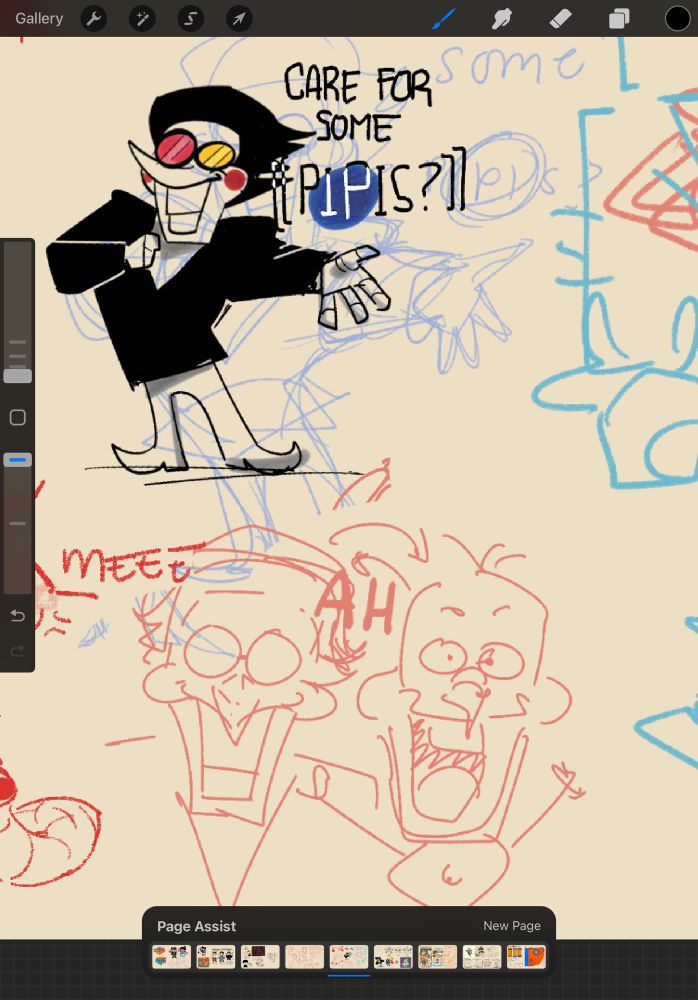The height and width of the screenshot is (1000, 698).
Task: Add a New Page in Page Assist
Action: [x=512, y=925]
